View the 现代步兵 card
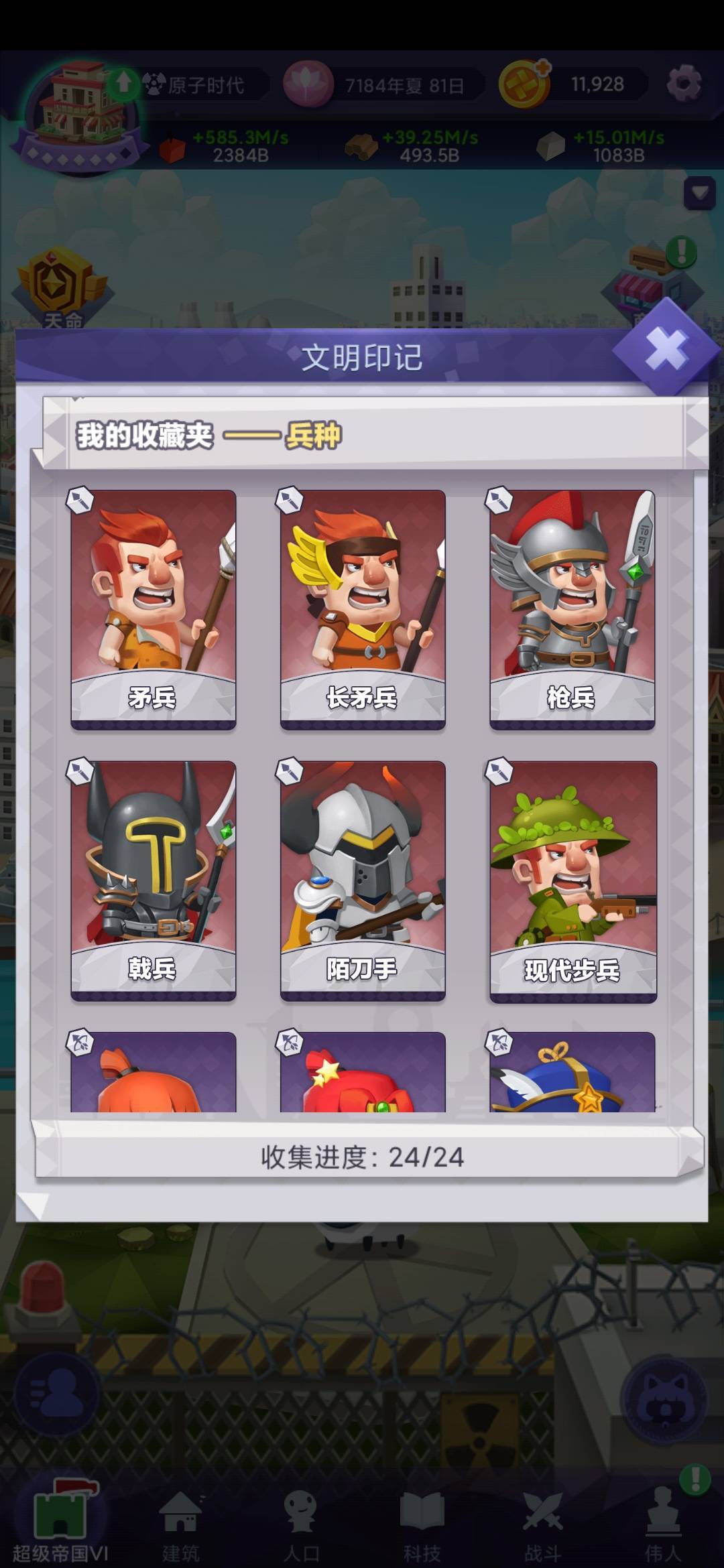 pyautogui.click(x=572, y=878)
